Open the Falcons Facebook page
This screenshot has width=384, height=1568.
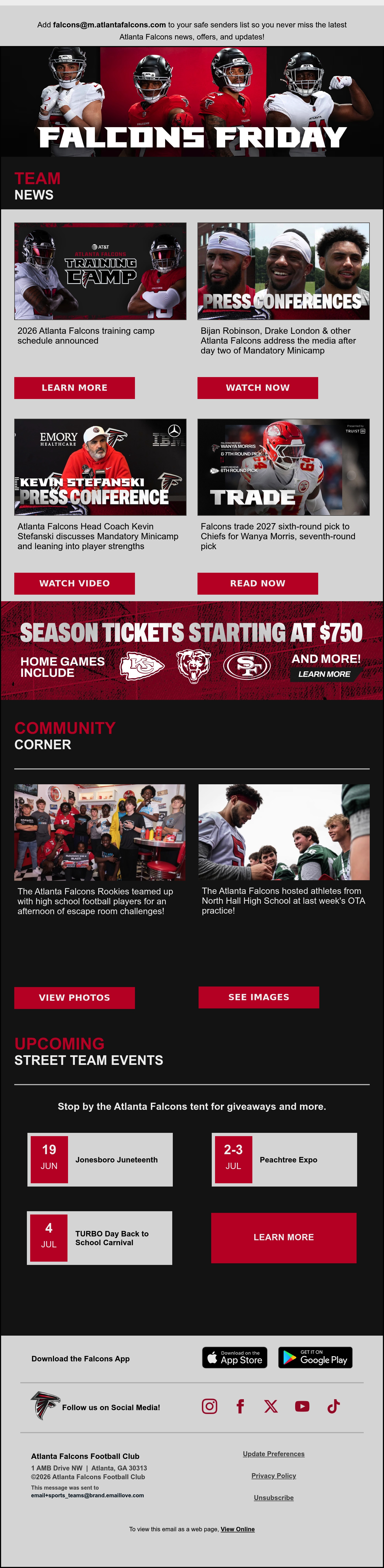240,1406
